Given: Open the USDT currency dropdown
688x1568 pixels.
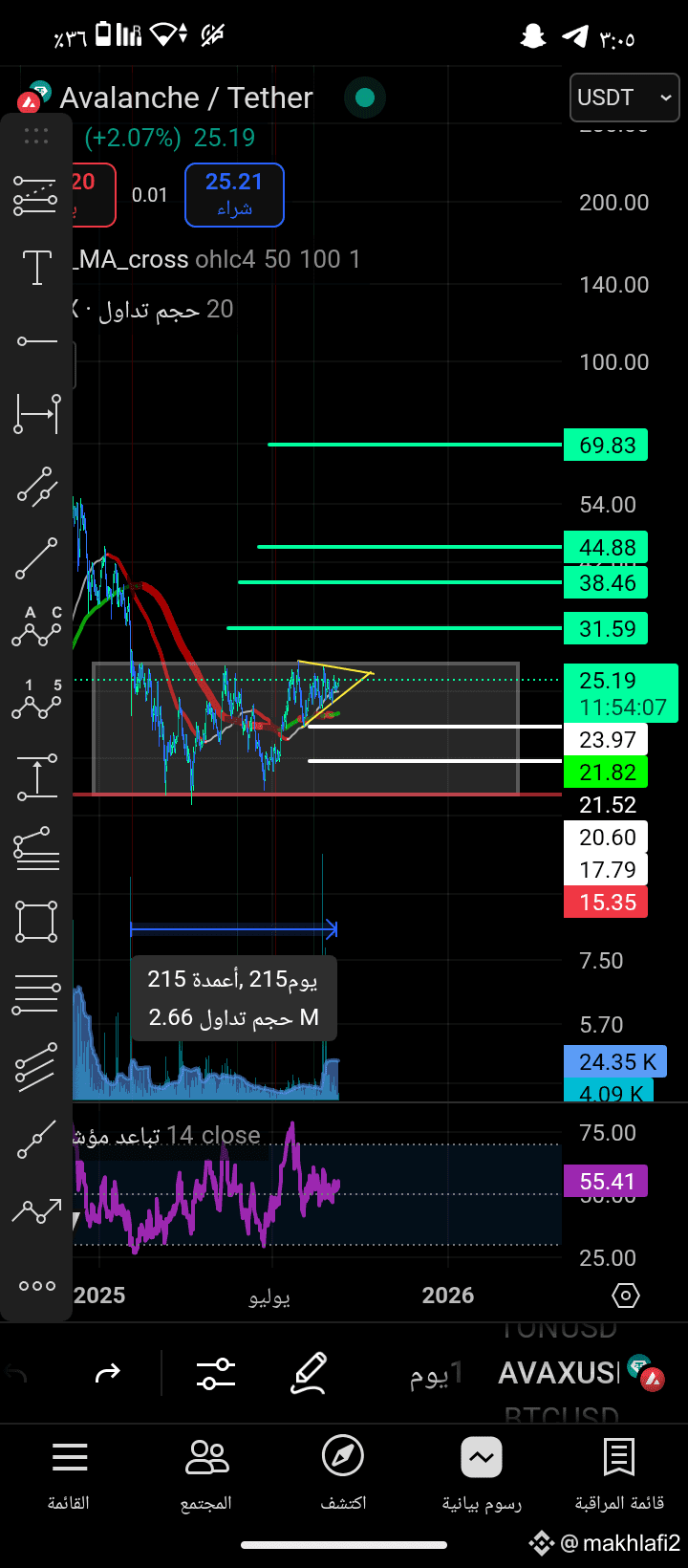Looking at the screenshot, I should [624, 98].
